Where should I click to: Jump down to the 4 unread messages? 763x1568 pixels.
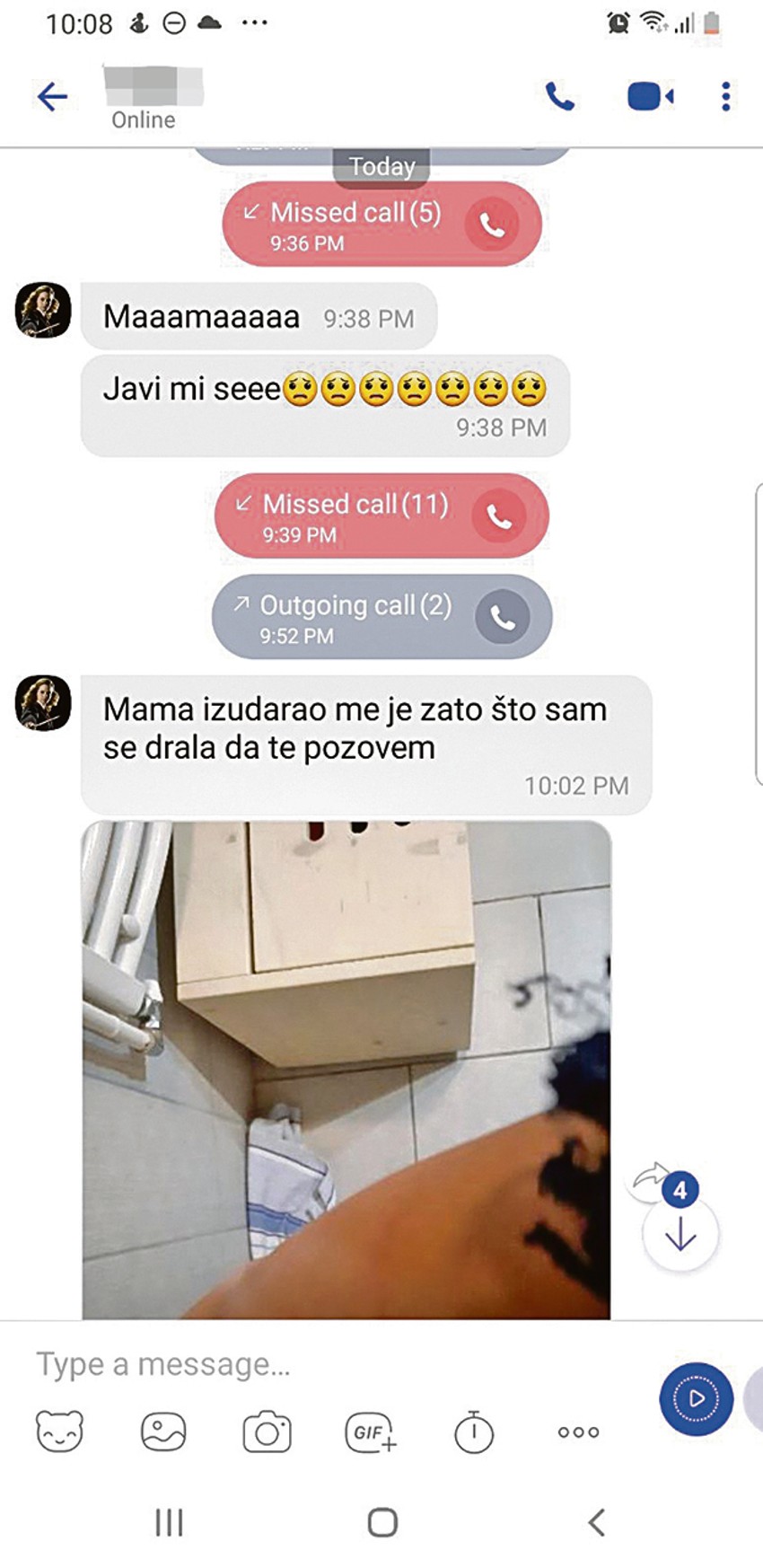(x=680, y=1233)
